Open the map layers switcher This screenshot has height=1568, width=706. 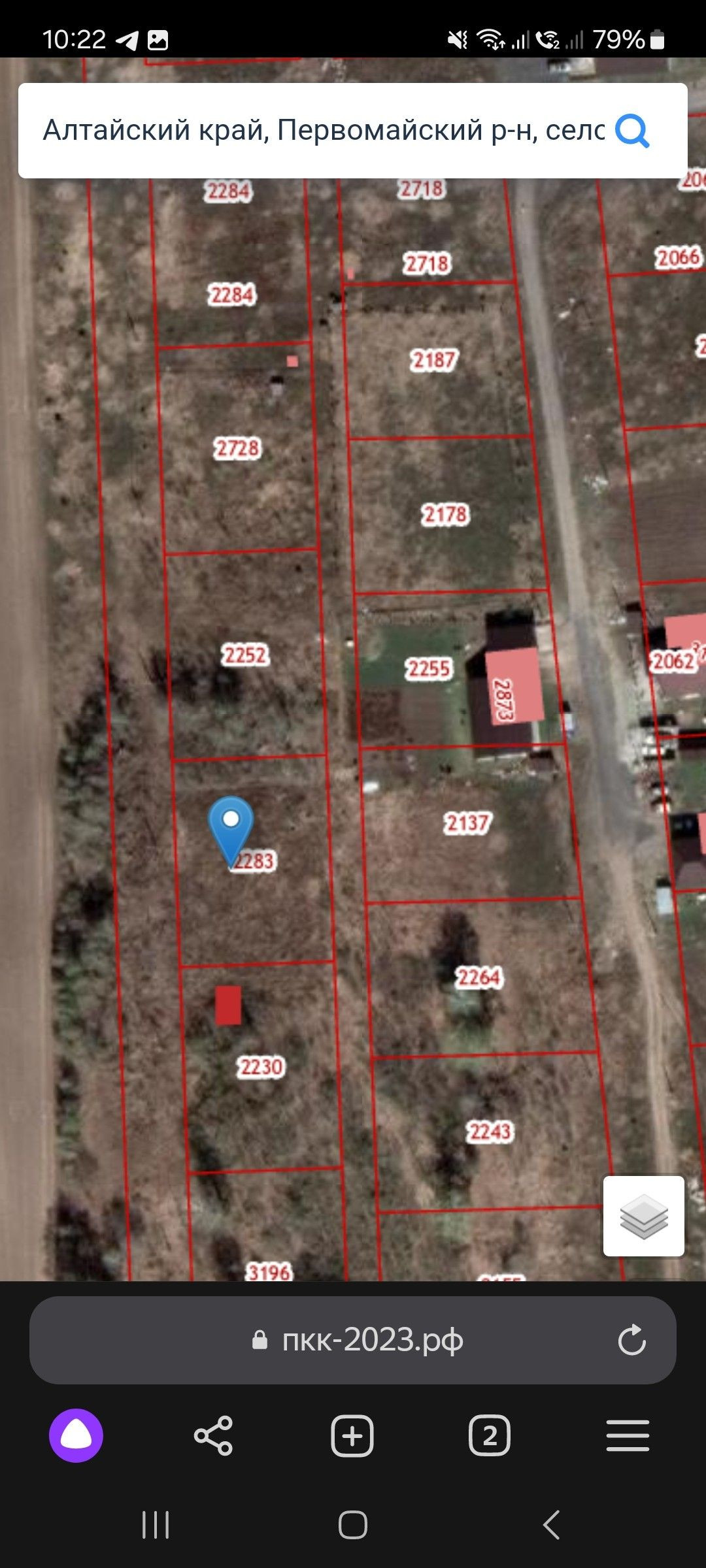click(644, 1216)
